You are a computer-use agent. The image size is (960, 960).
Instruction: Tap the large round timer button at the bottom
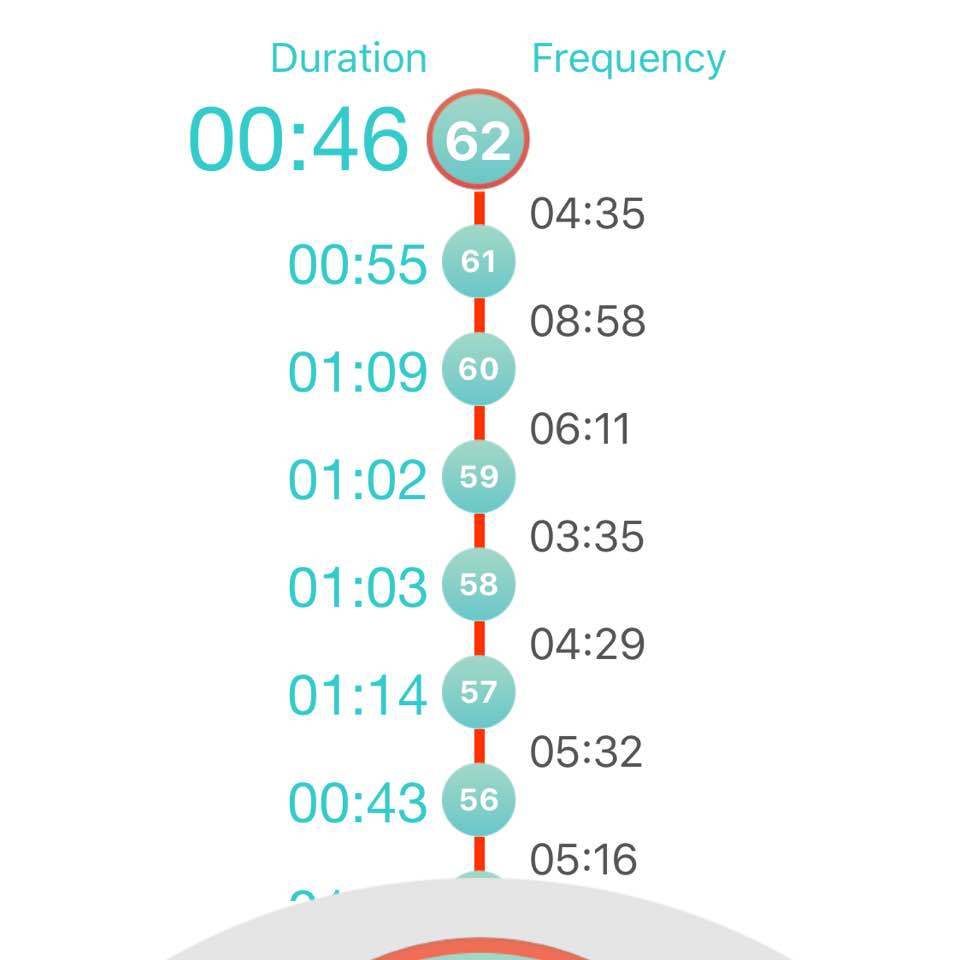pyautogui.click(x=480, y=948)
